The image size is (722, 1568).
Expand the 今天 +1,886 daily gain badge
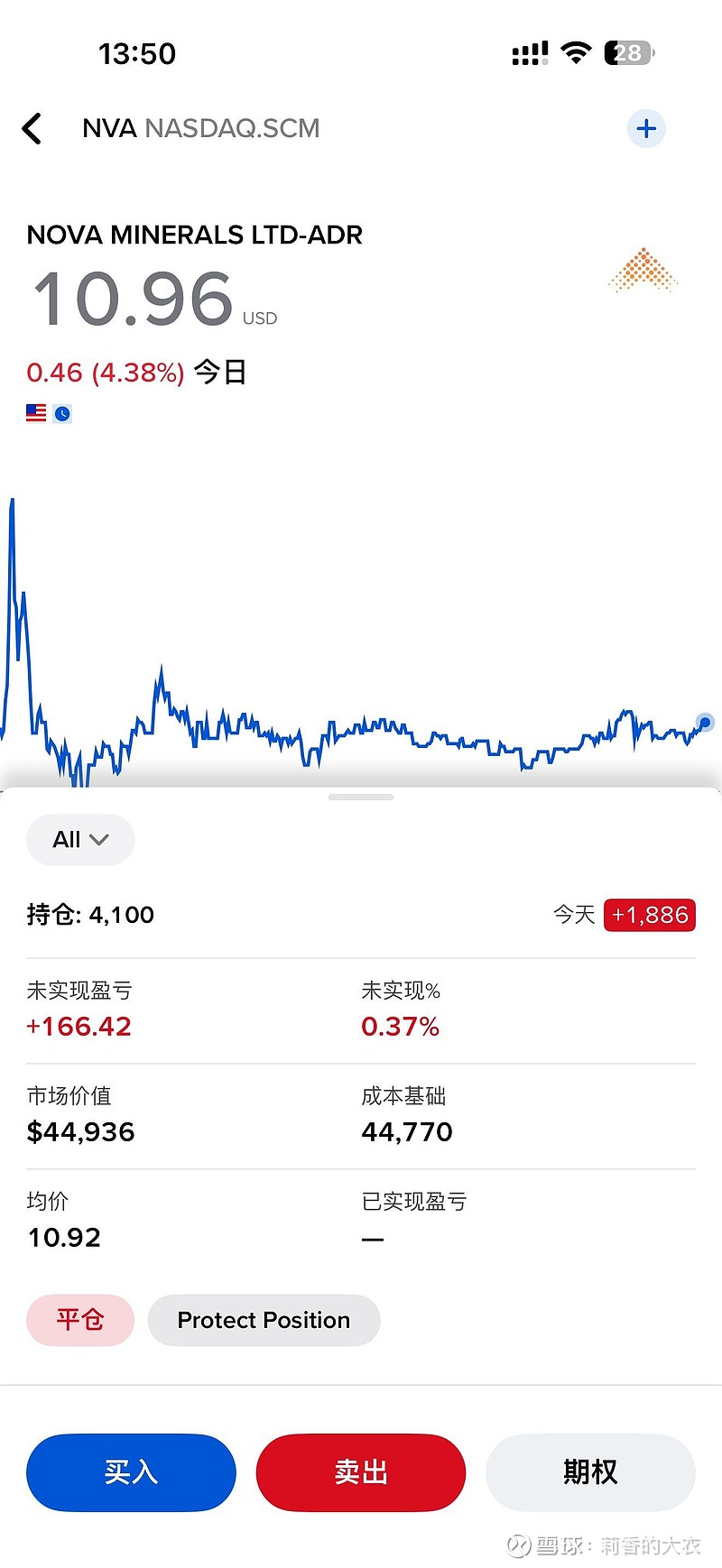[x=649, y=914]
